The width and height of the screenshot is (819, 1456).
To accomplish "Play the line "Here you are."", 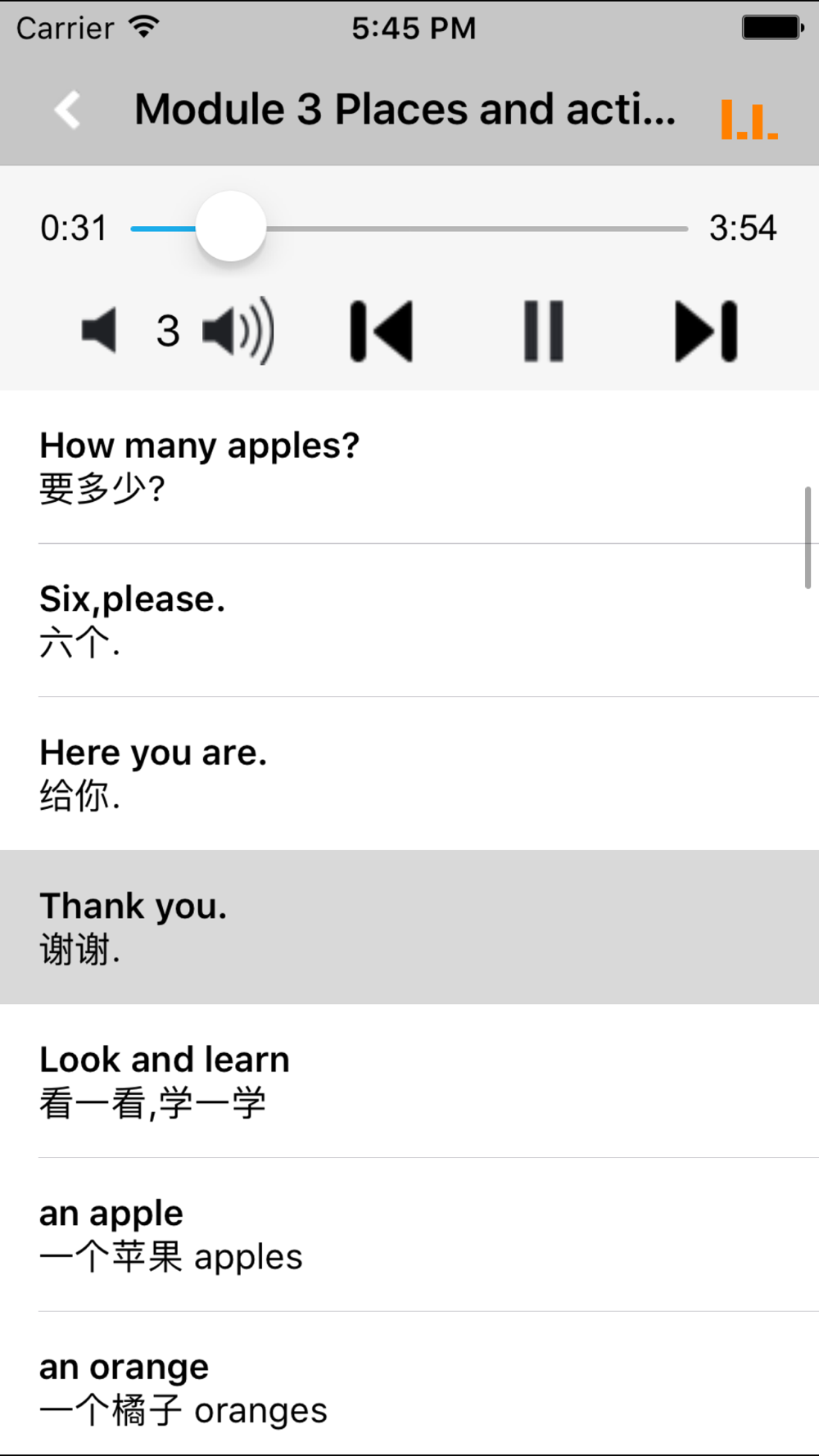I will click(409, 774).
